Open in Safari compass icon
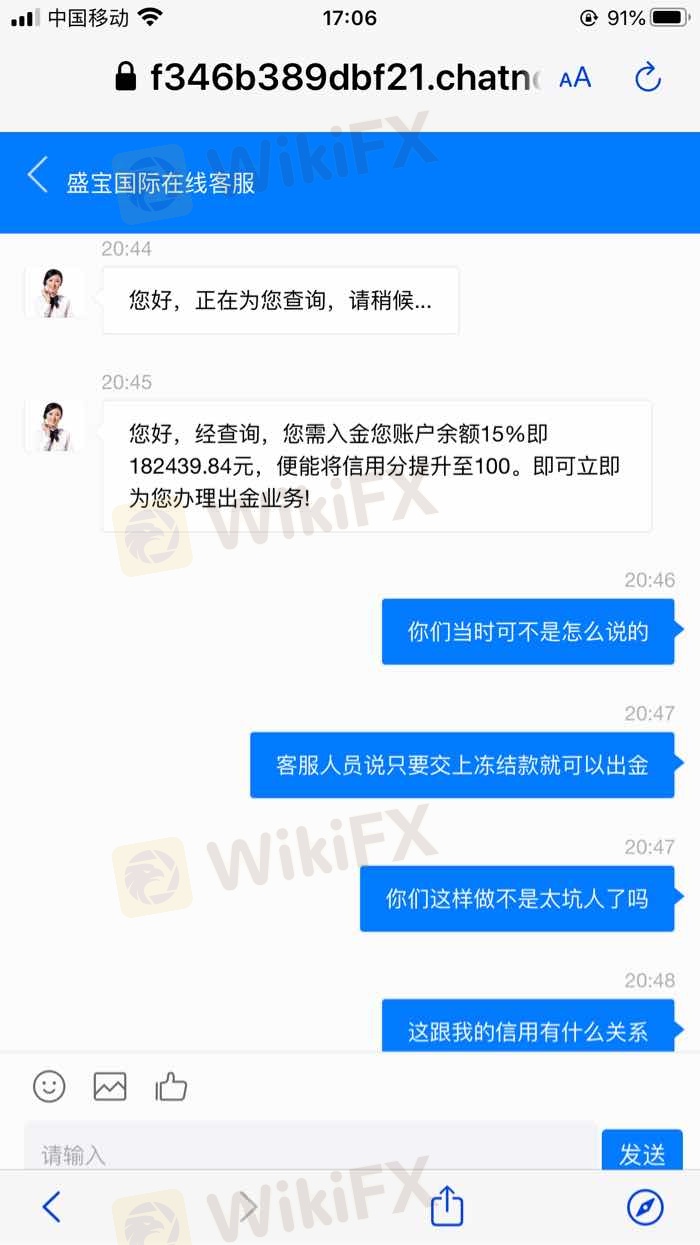This screenshot has width=700, height=1245. [x=645, y=1207]
